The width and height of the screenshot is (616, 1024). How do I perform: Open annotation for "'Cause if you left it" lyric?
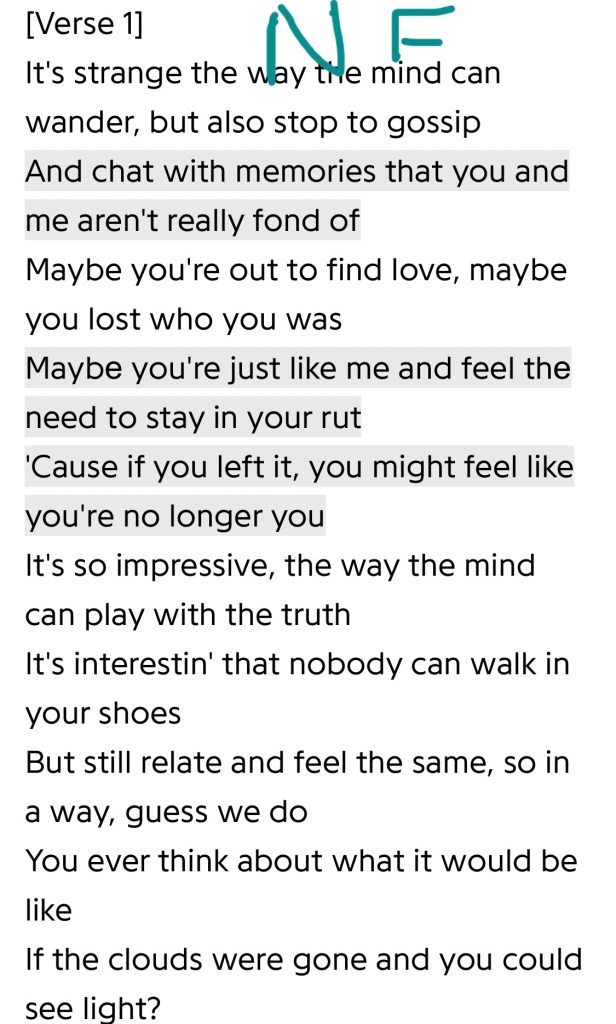[x=298, y=467]
